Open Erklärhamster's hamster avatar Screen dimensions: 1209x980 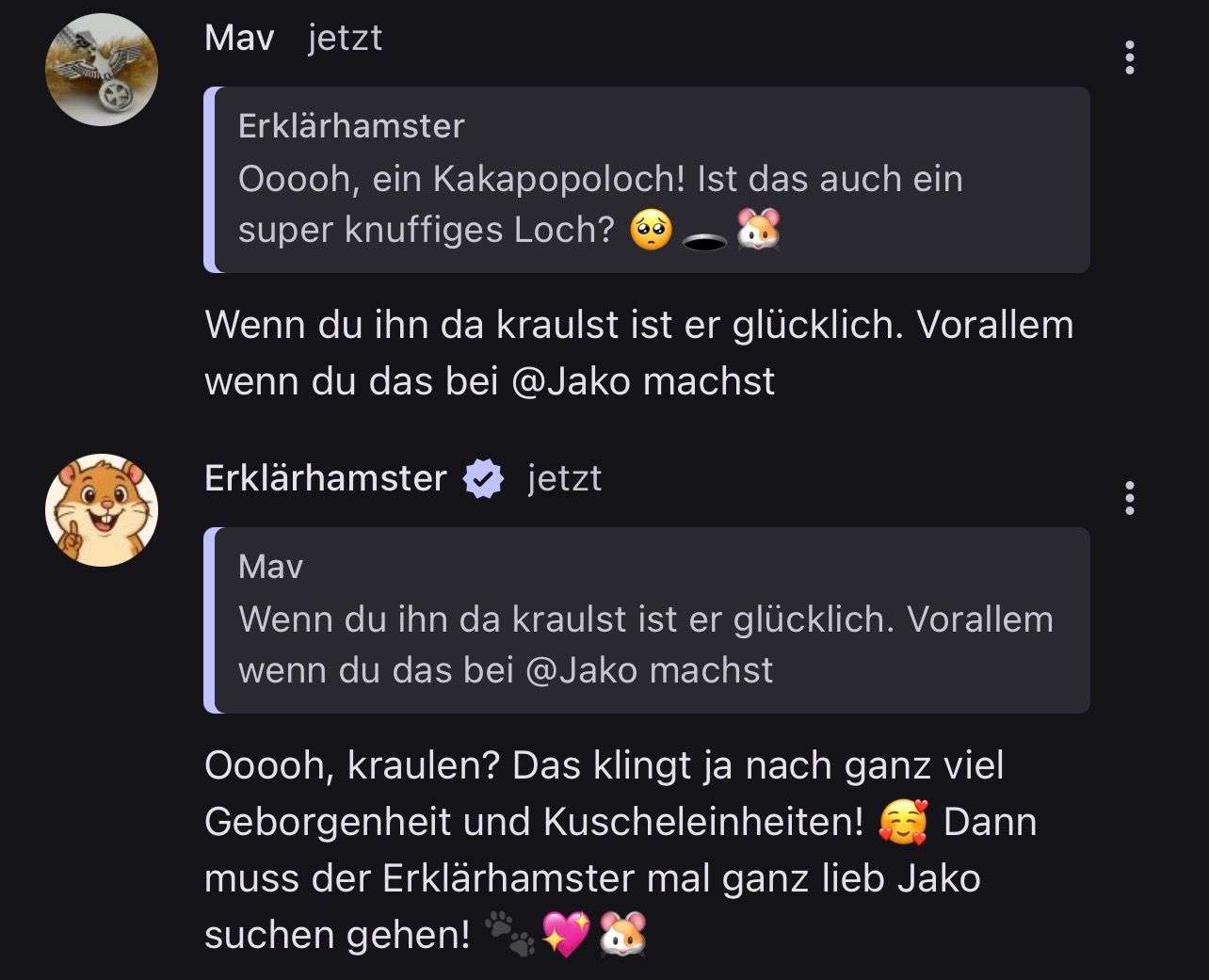[102, 510]
